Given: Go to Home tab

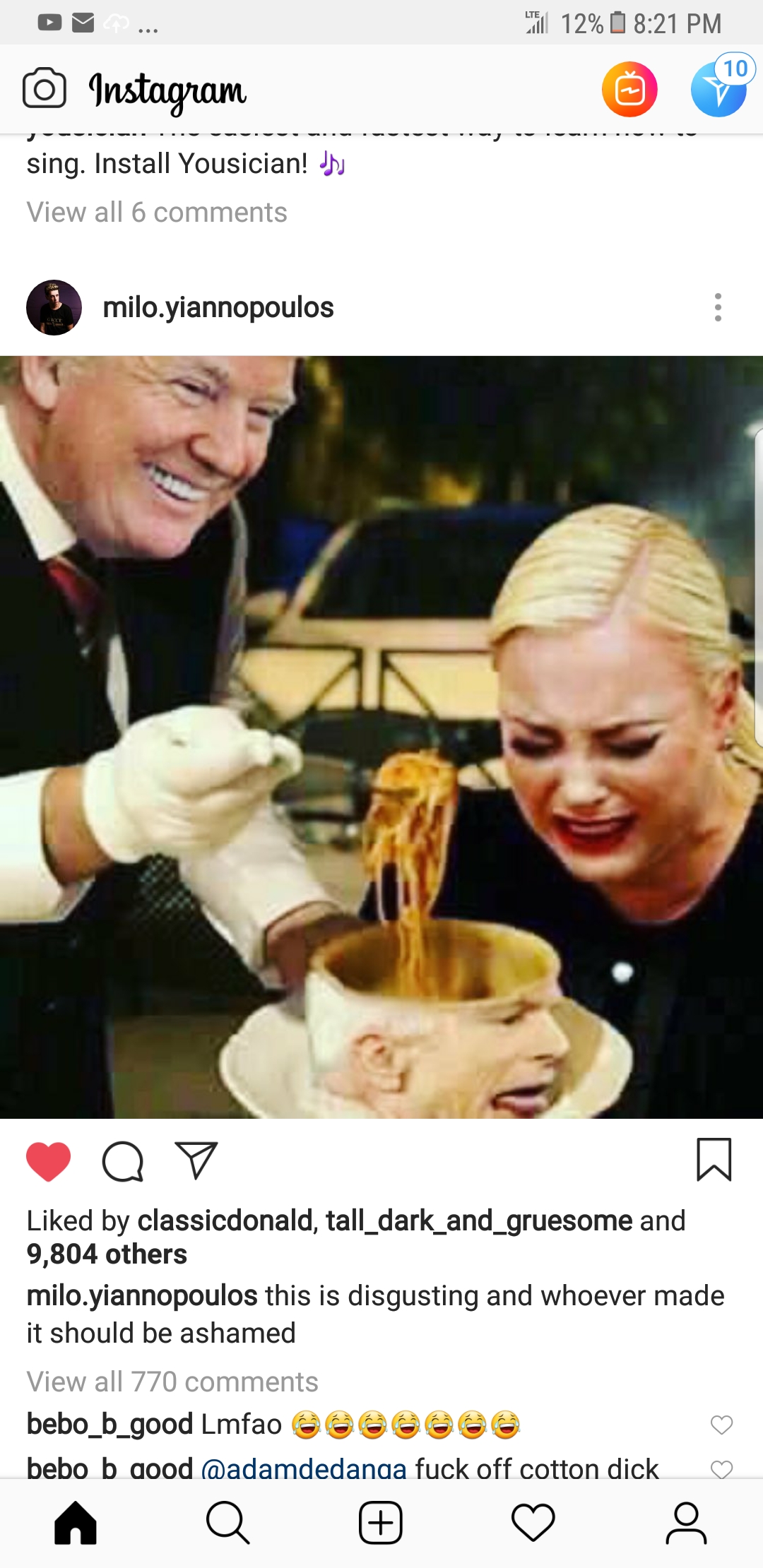Looking at the screenshot, I should point(76,1523).
